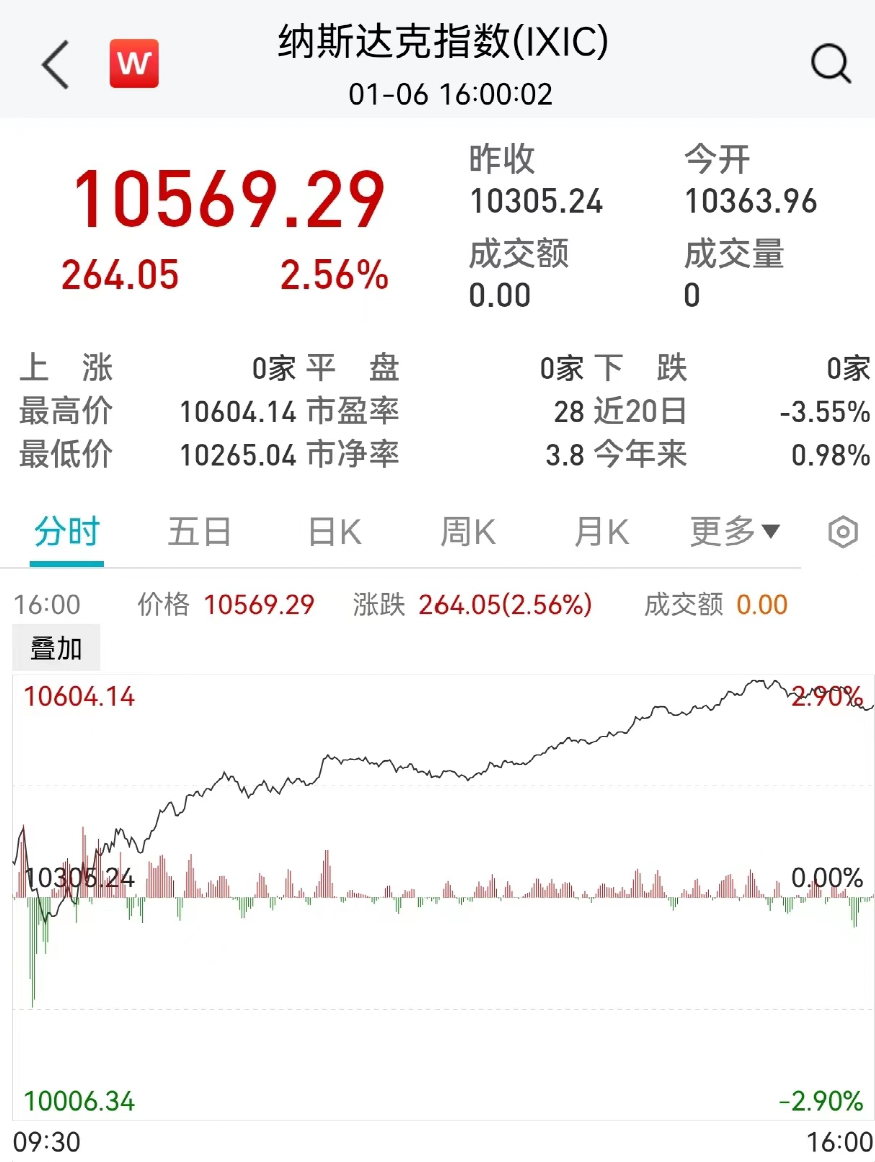Viewport: 875px width, 1162px height.
Task: Click the back arrow to return
Action: (55, 63)
